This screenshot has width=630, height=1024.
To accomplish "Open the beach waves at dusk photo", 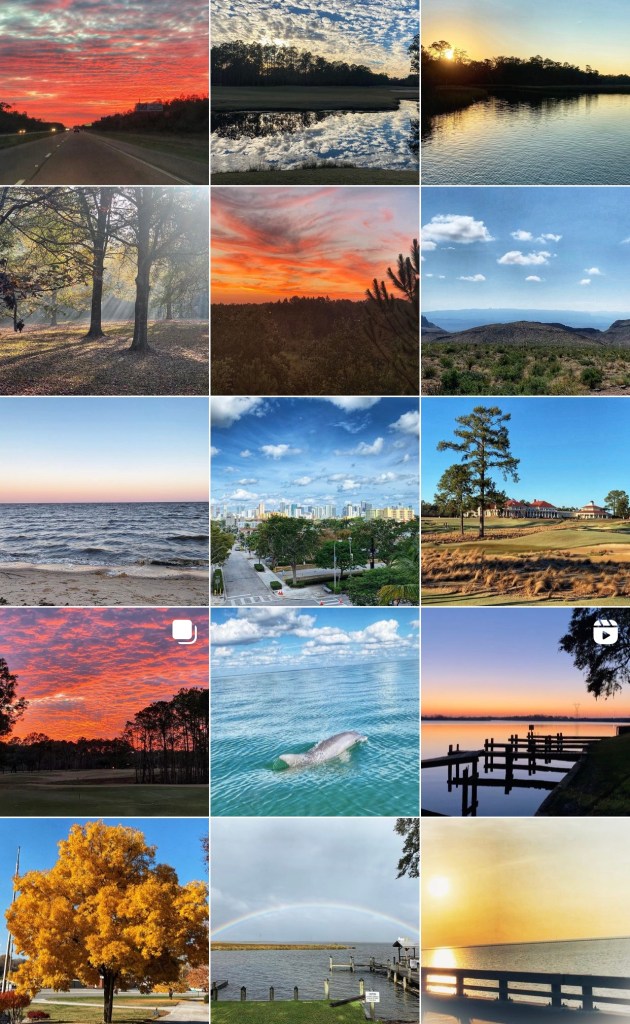I will (x=104, y=501).
